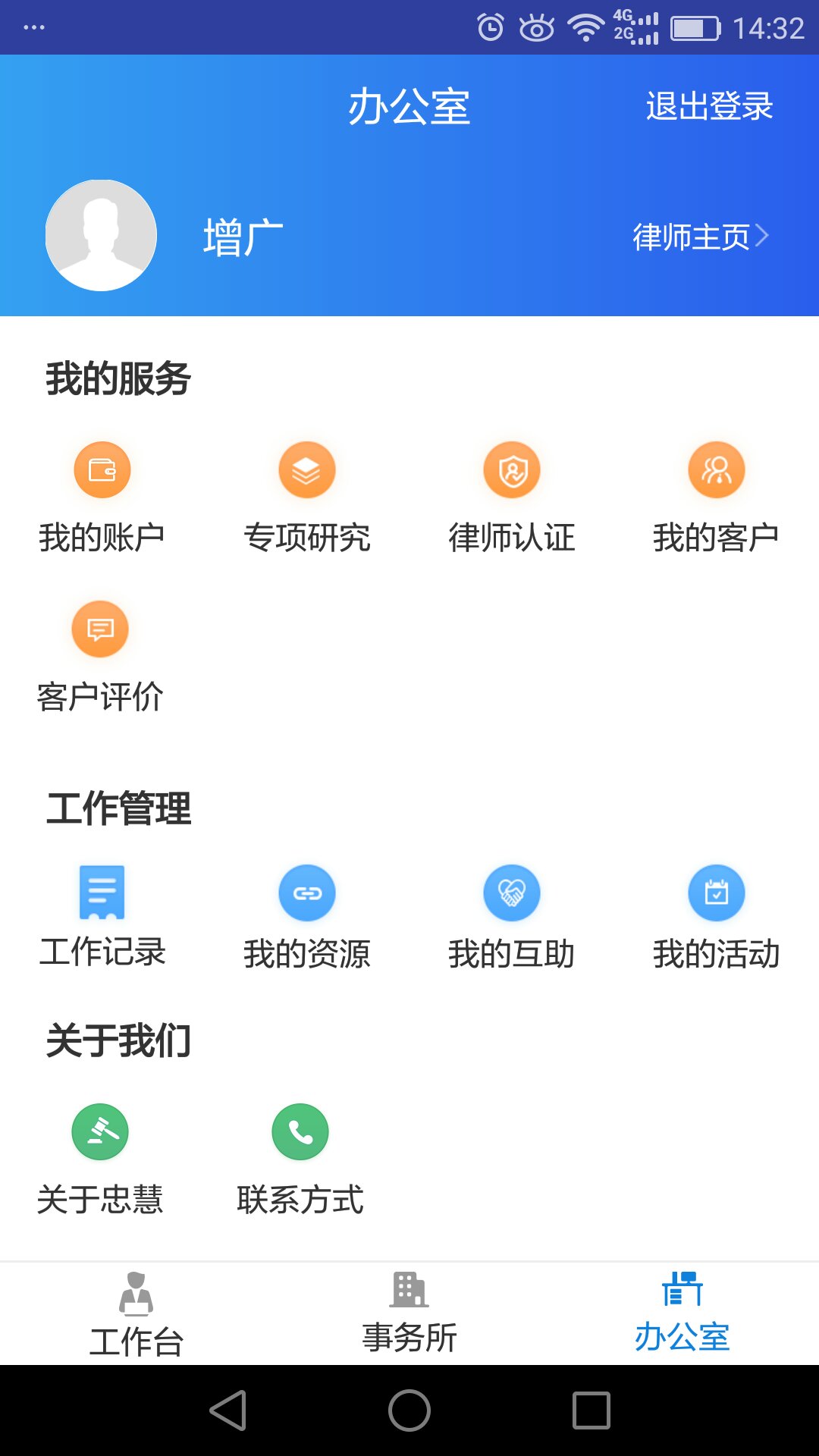The image size is (819, 1456).
Task: Select the 专项研究 research icon
Action: tap(307, 469)
